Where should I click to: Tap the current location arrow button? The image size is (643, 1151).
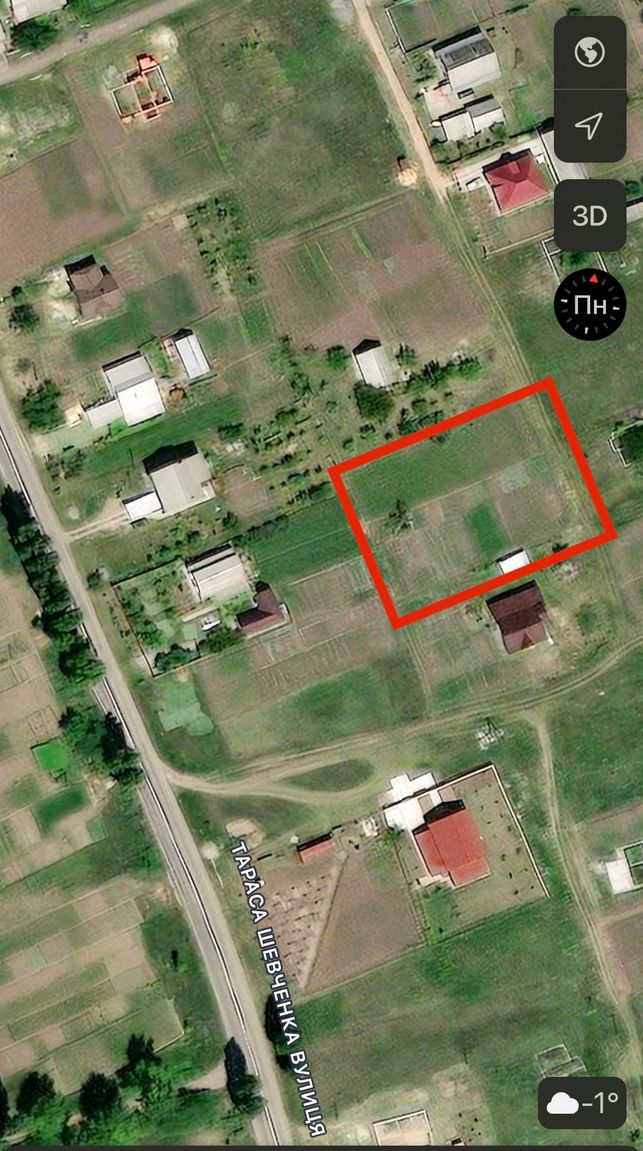[x=590, y=126]
